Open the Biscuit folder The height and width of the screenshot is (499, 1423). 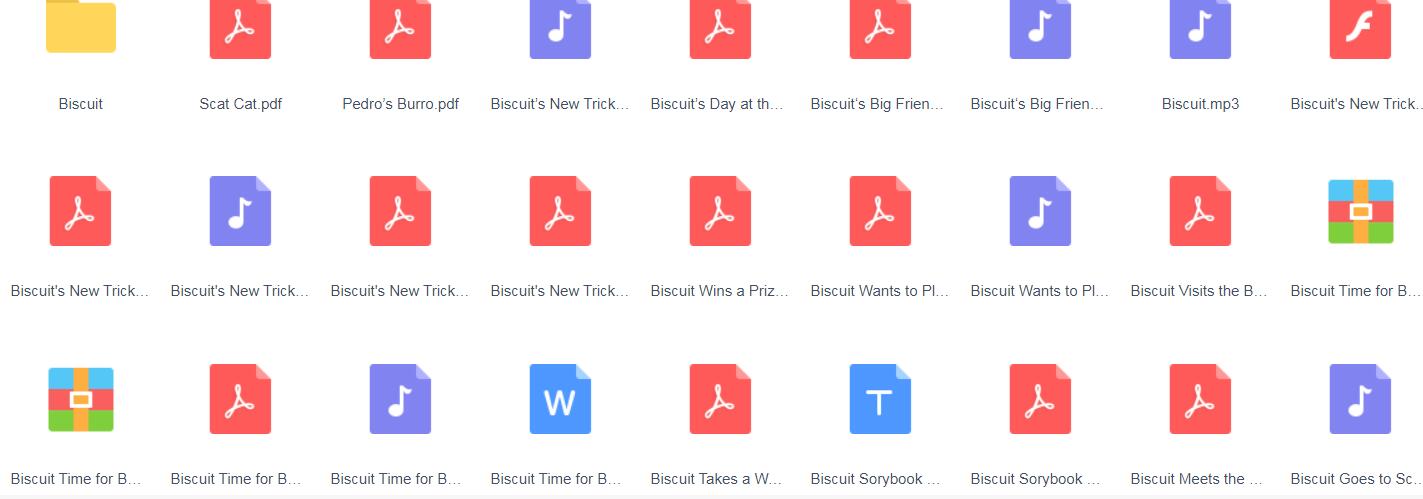[81, 28]
